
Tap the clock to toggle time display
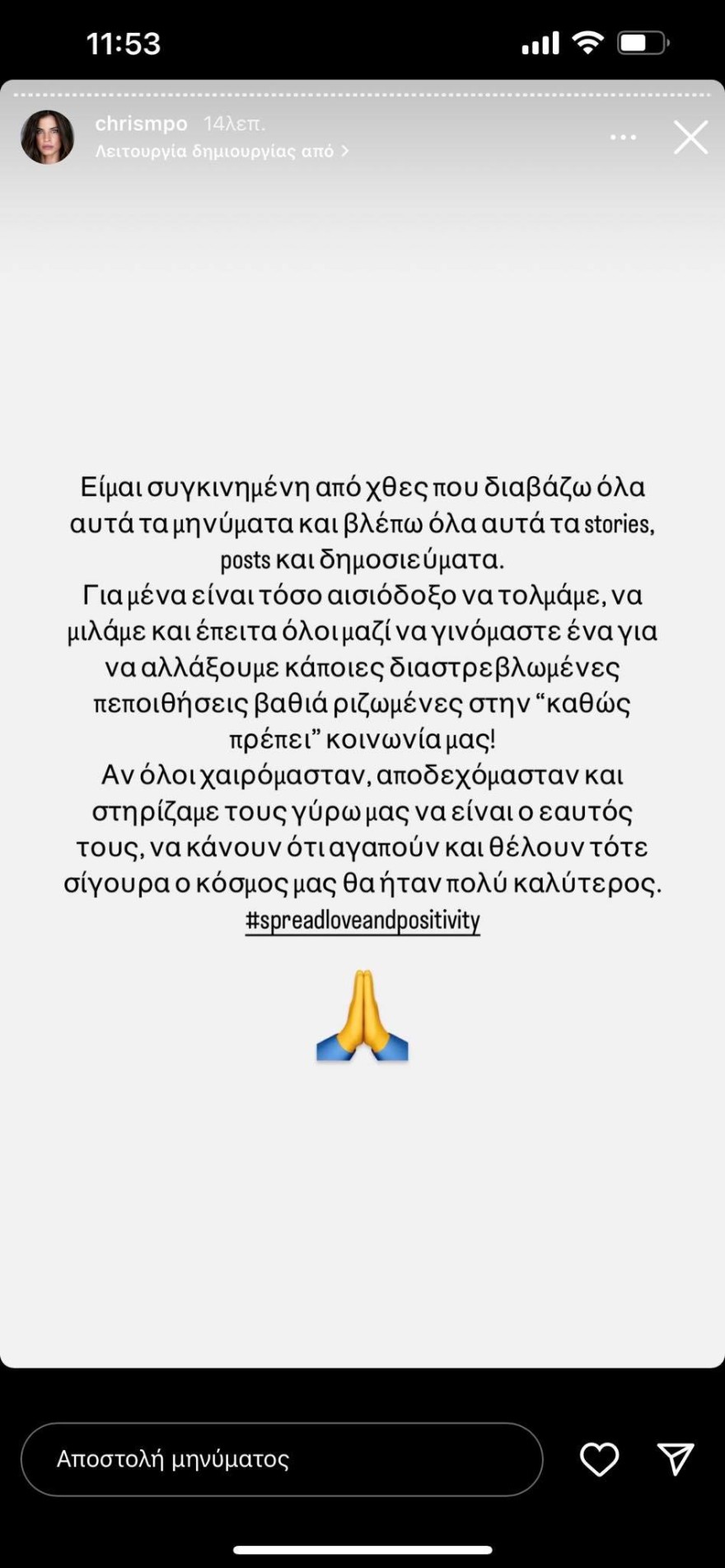(x=124, y=43)
